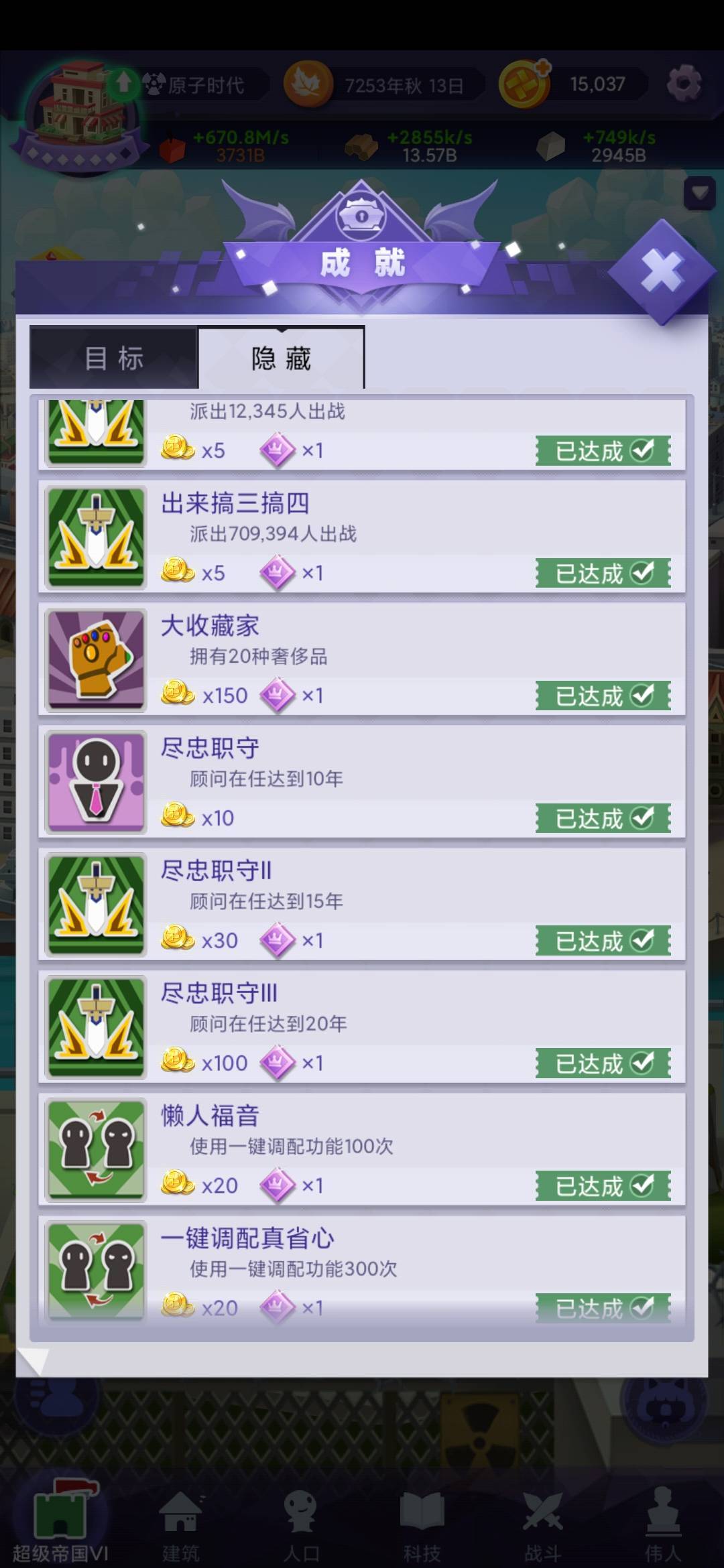
Task: Tap the wood production rate +2855k/s display
Action: pos(429,137)
